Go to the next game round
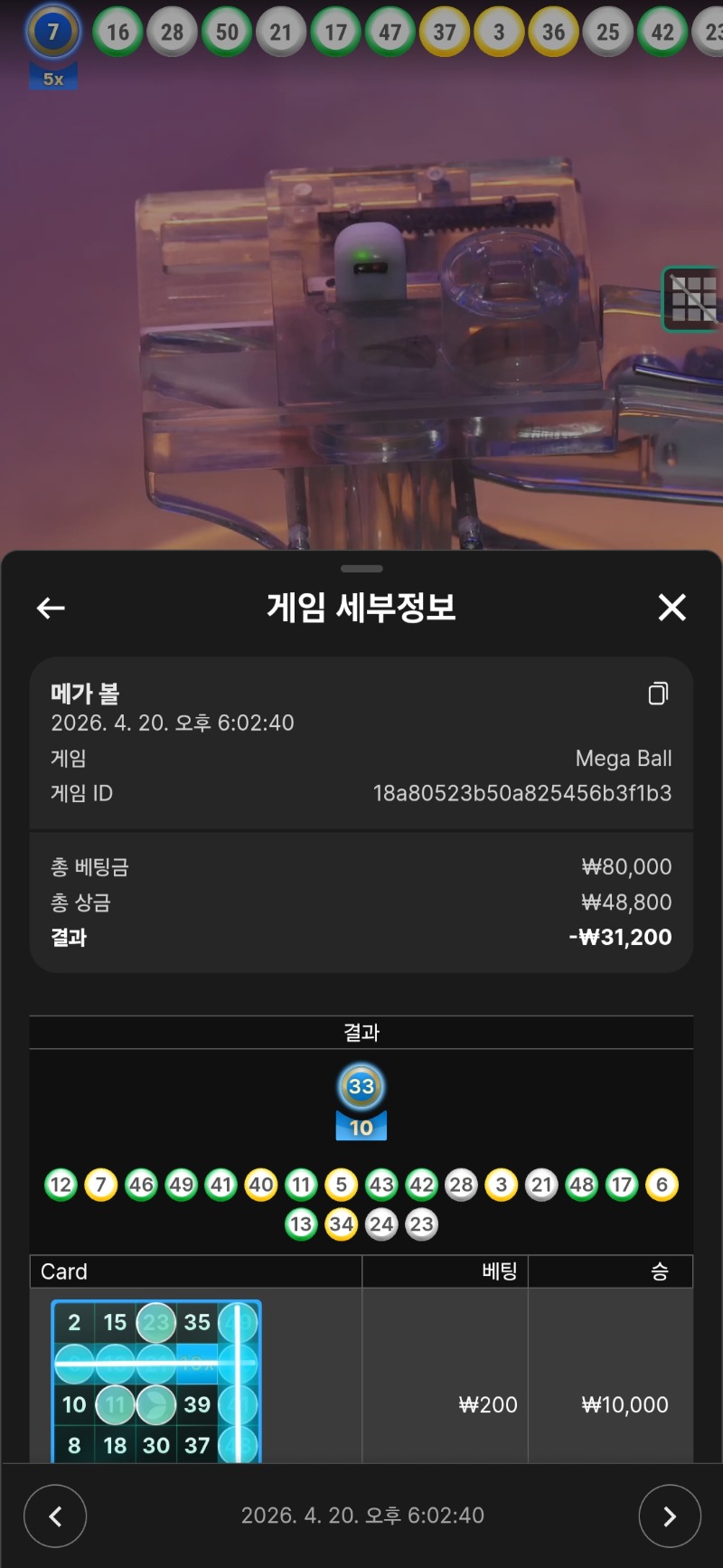This screenshot has height=1568, width=723. tap(669, 1516)
